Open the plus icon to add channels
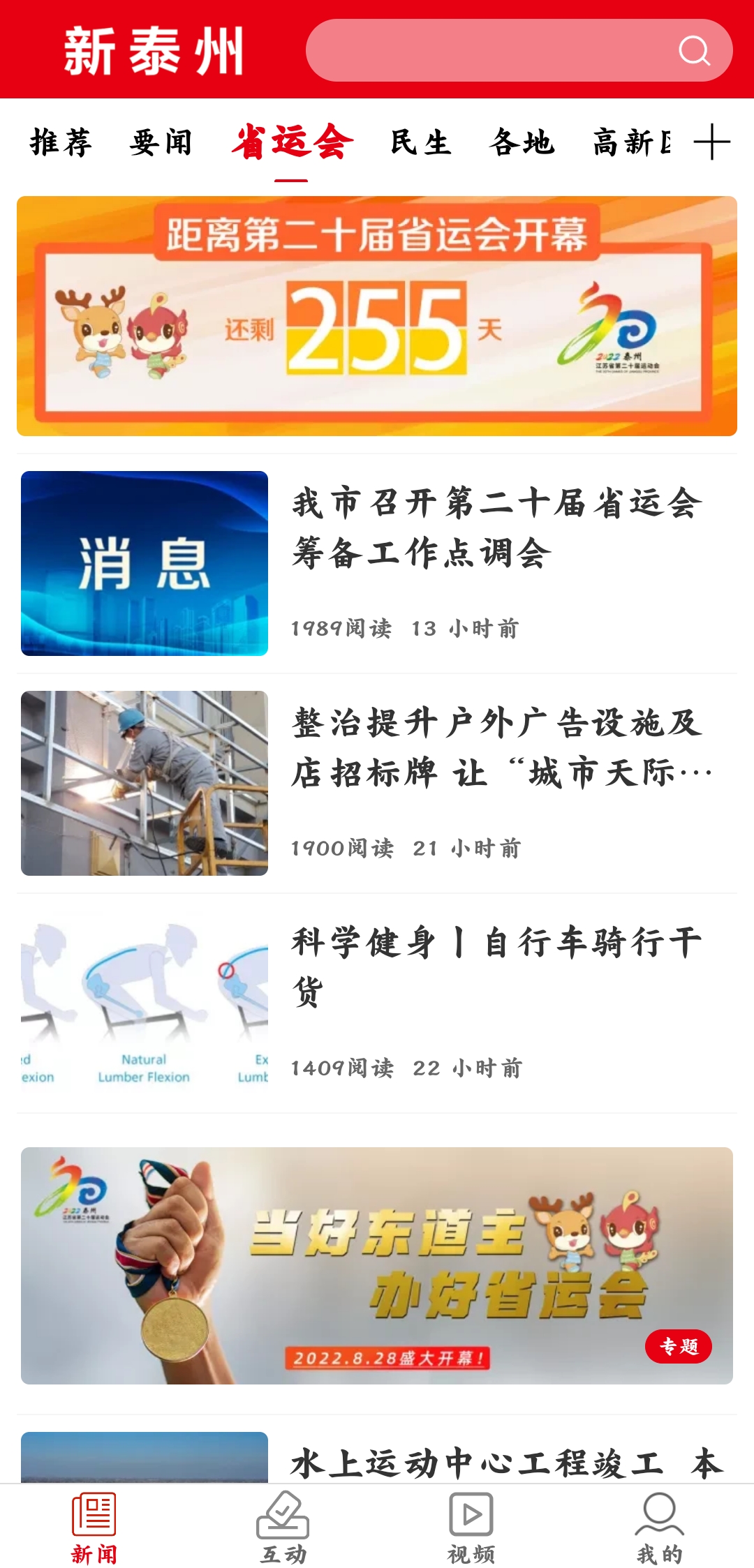 [x=711, y=142]
